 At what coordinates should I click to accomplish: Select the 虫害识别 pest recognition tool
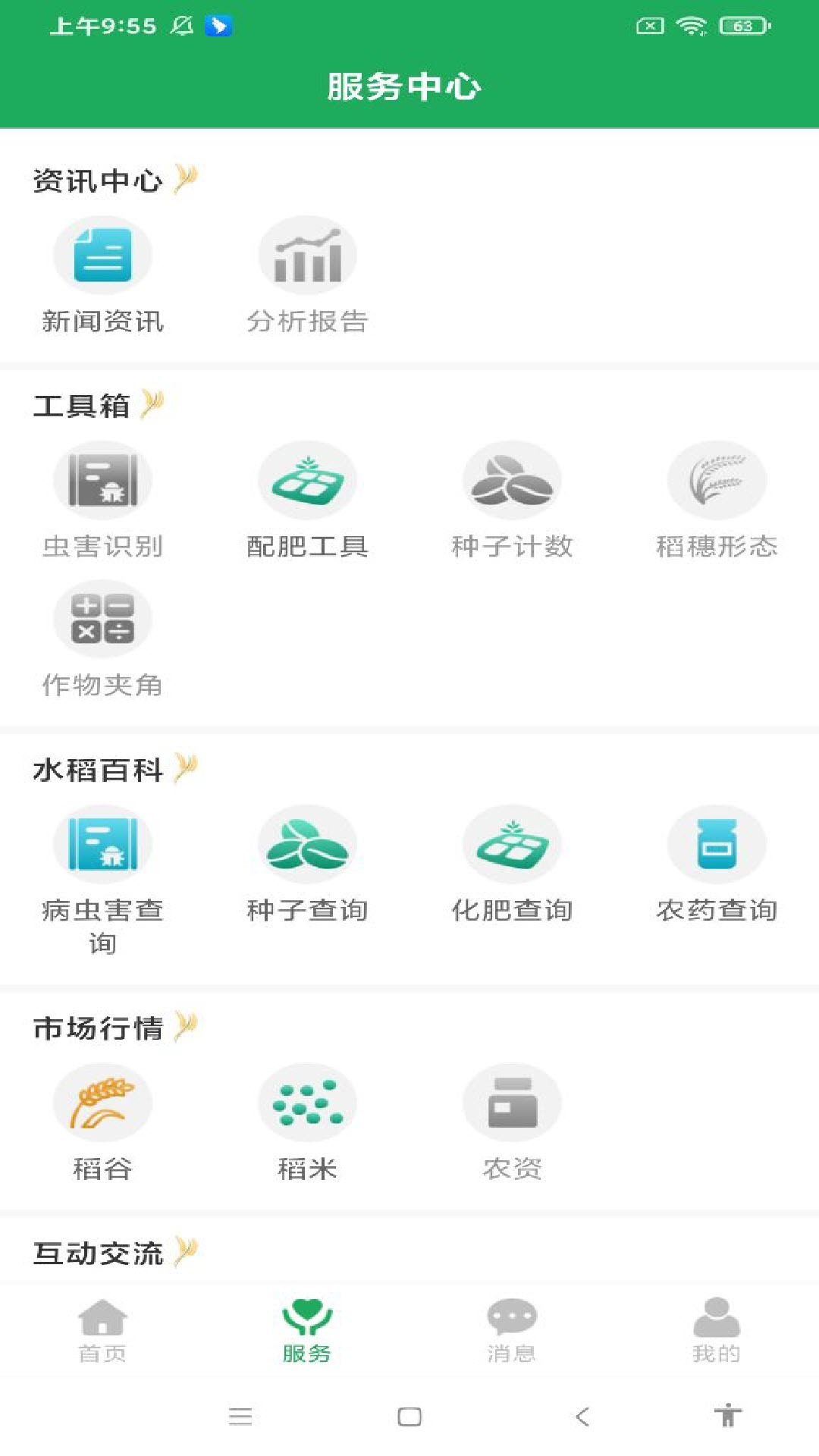click(102, 479)
